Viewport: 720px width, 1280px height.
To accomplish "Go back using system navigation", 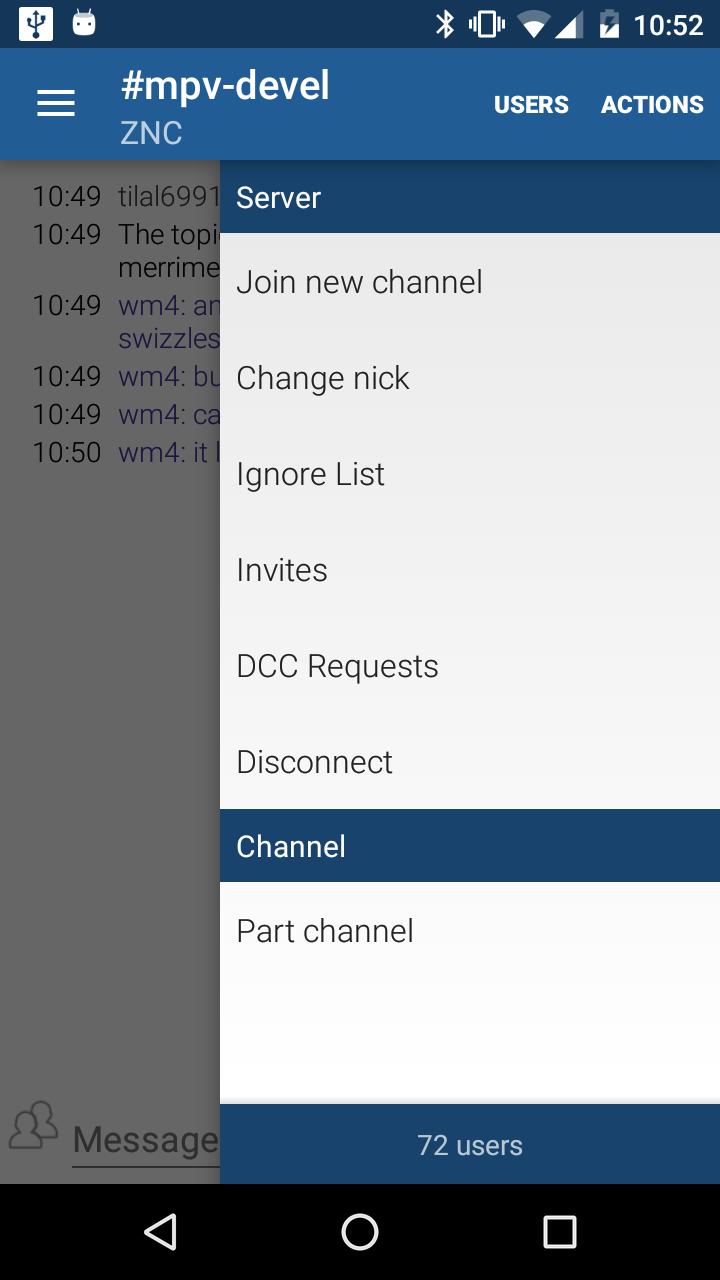I will tap(160, 1232).
